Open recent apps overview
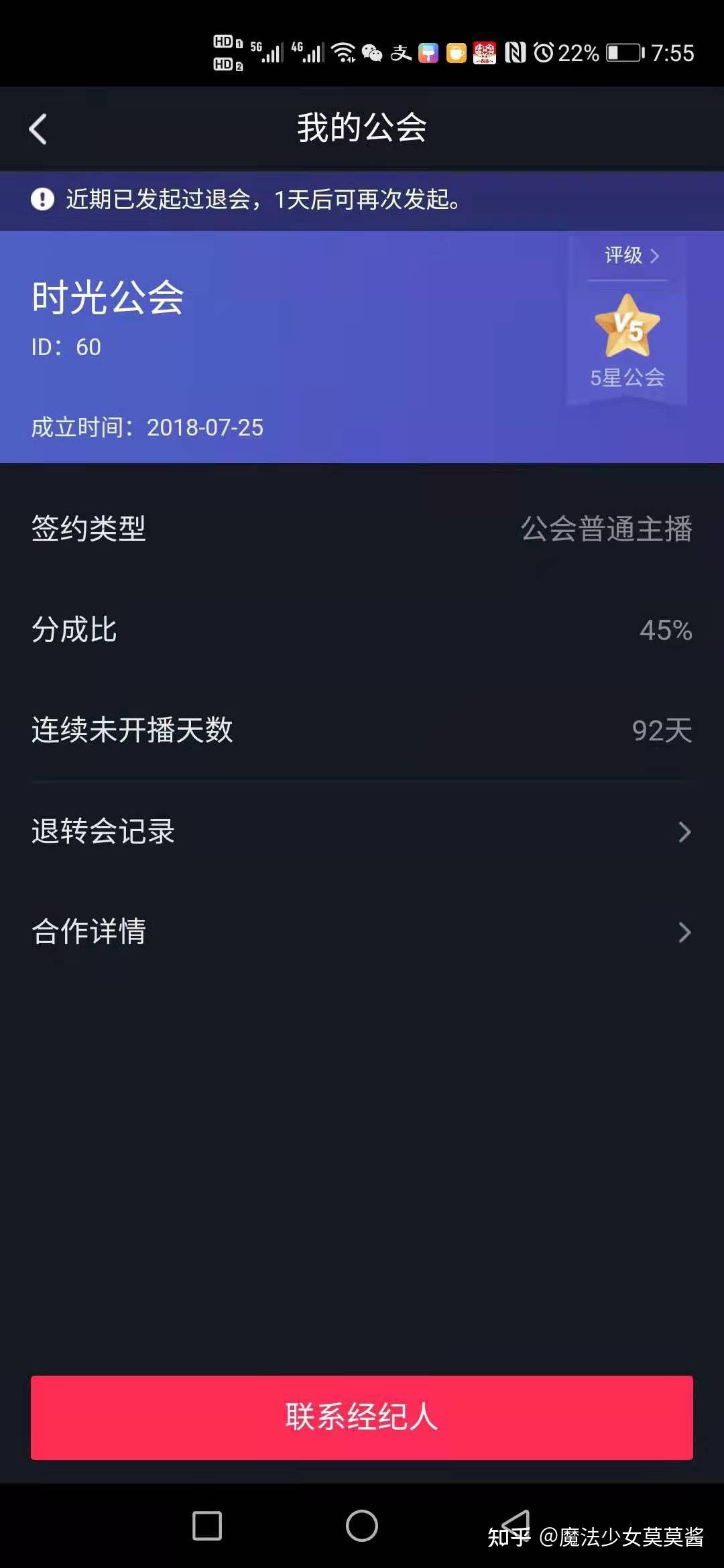This screenshot has height=1568, width=724. coord(207,1526)
